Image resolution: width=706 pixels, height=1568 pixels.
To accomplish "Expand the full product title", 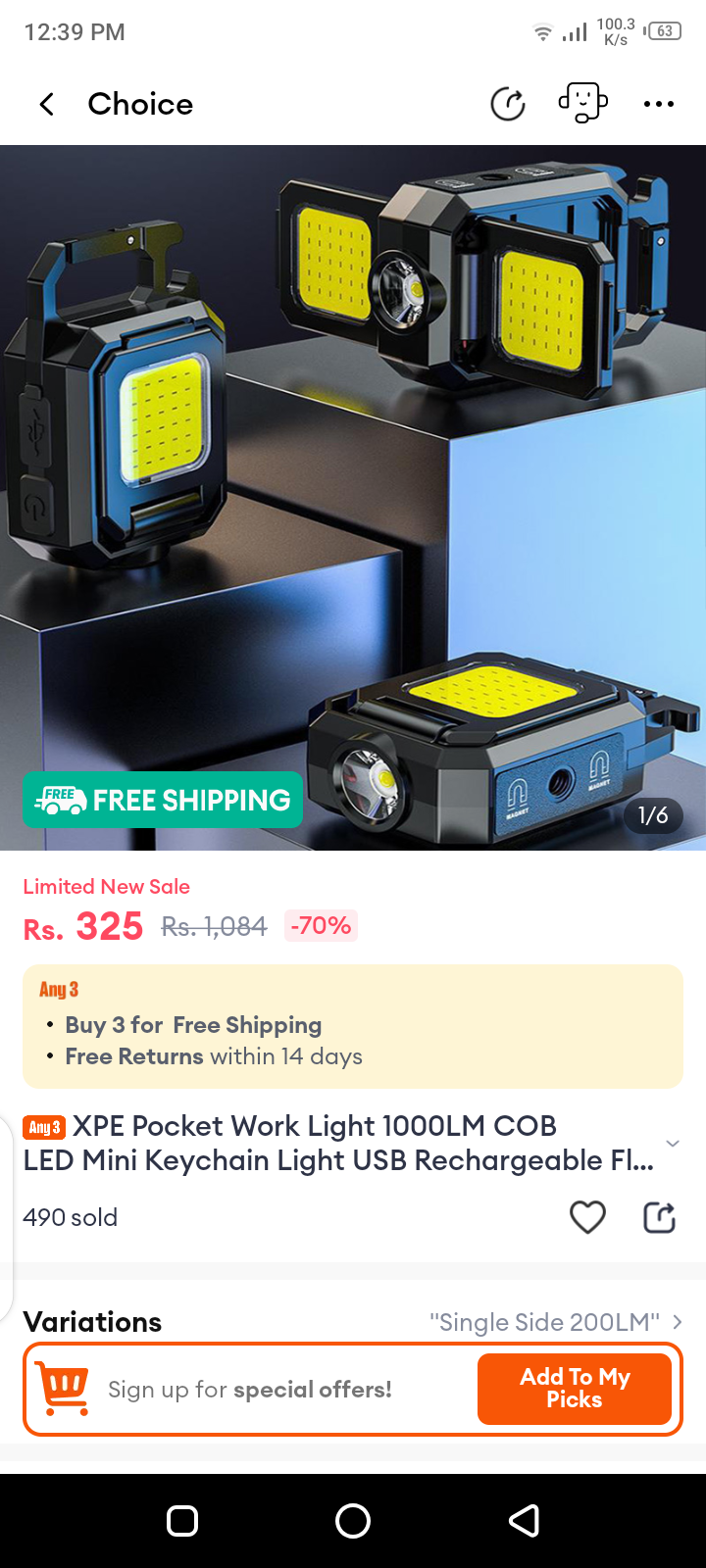I will [x=672, y=1144].
